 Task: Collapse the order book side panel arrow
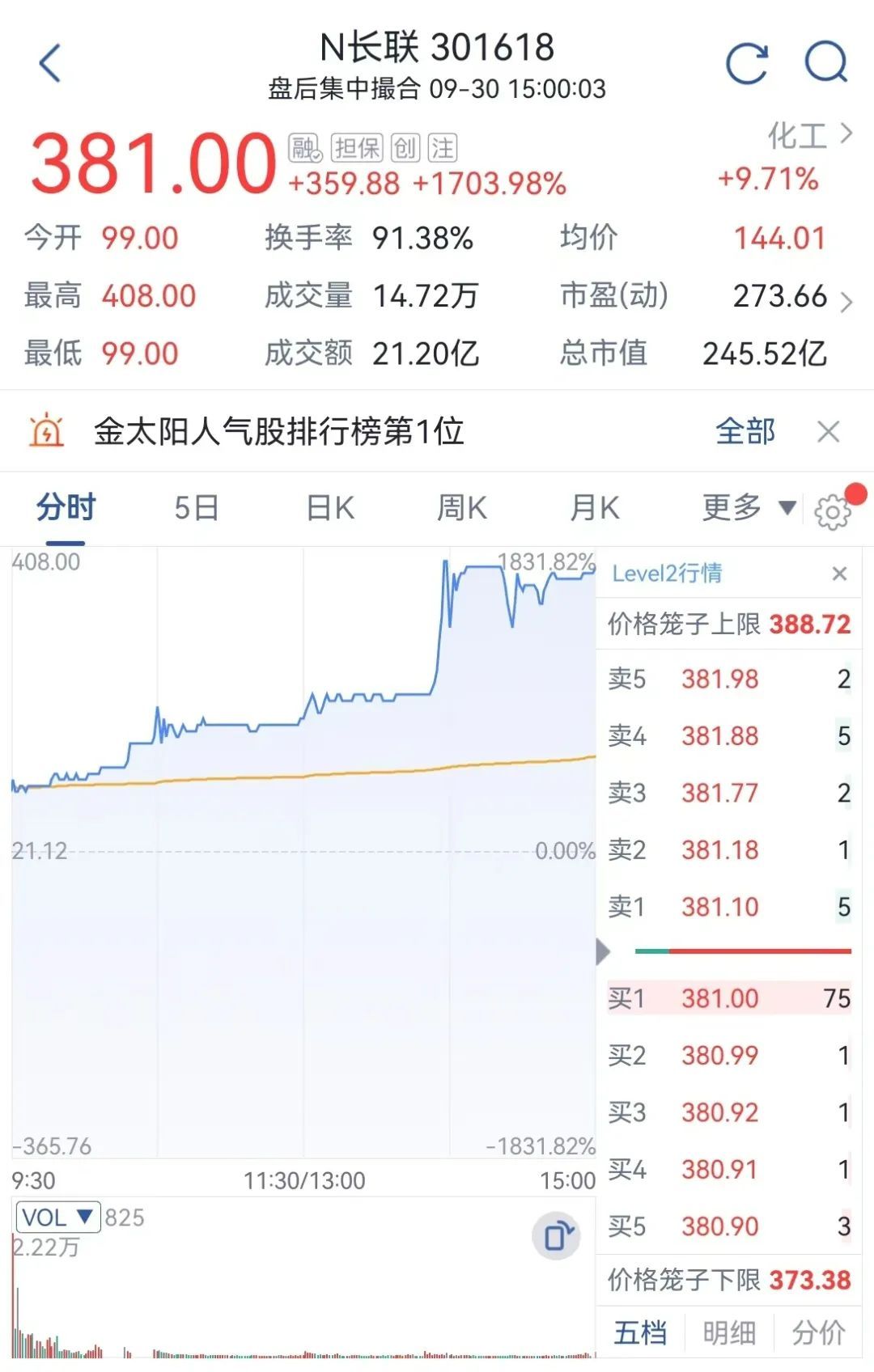pyautogui.click(x=603, y=951)
